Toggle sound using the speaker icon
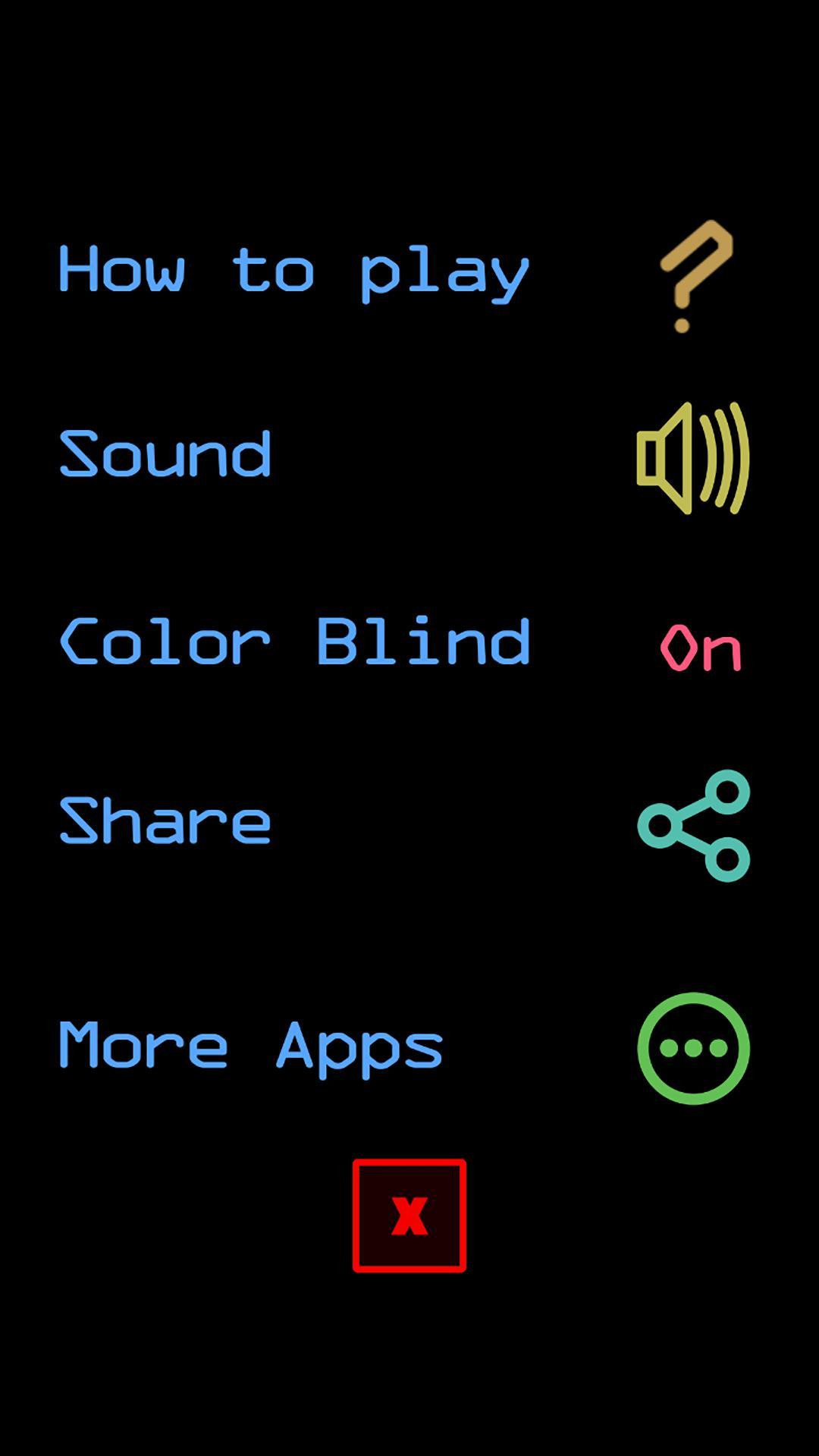Image resolution: width=819 pixels, height=1456 pixels. pyautogui.click(x=692, y=457)
